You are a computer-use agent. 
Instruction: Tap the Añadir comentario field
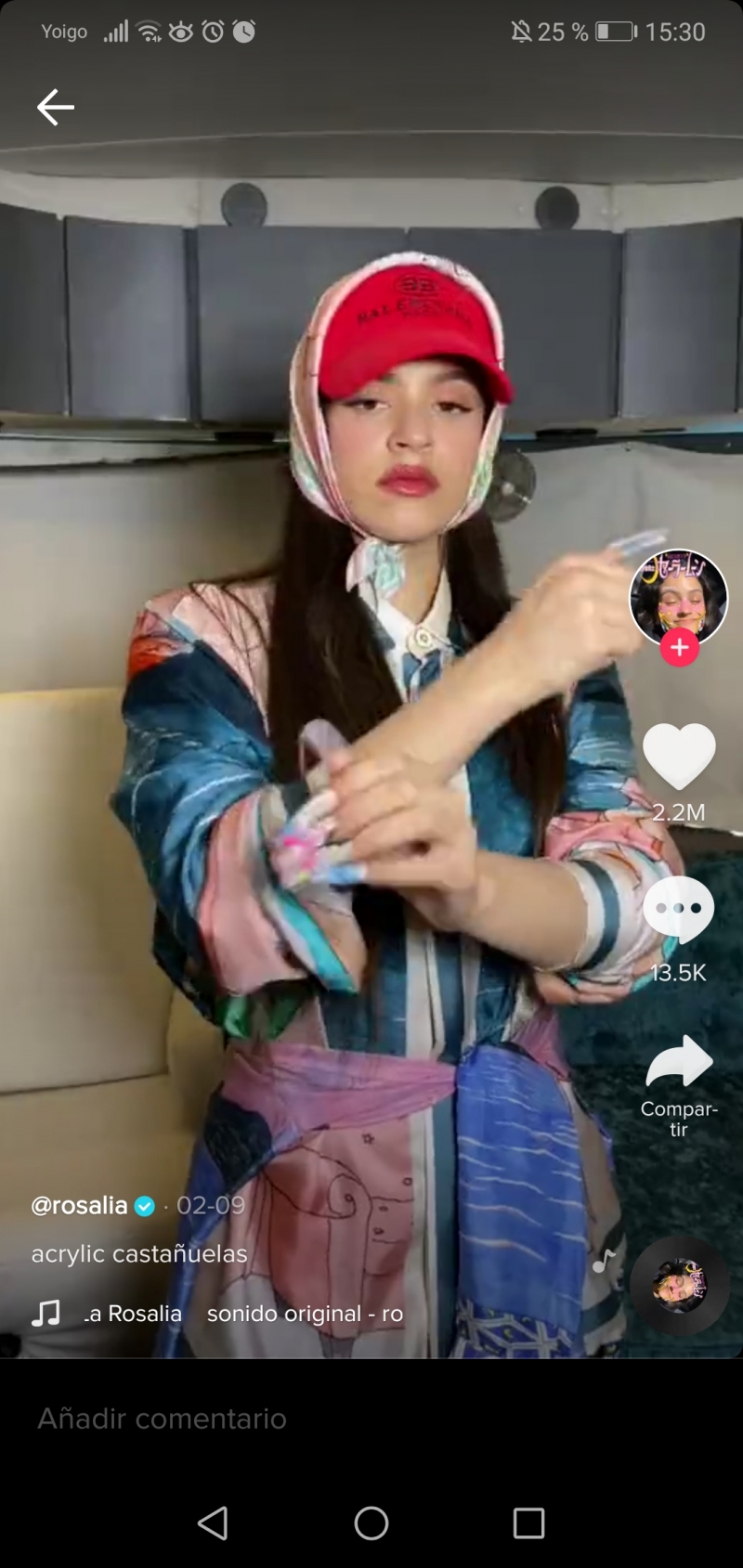pos(279,1419)
